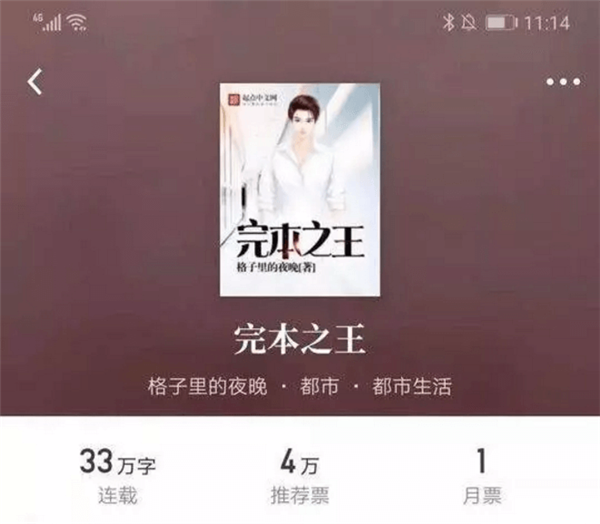The height and width of the screenshot is (524, 600).
Task: Open the three-dot overflow menu
Action: (x=563, y=82)
